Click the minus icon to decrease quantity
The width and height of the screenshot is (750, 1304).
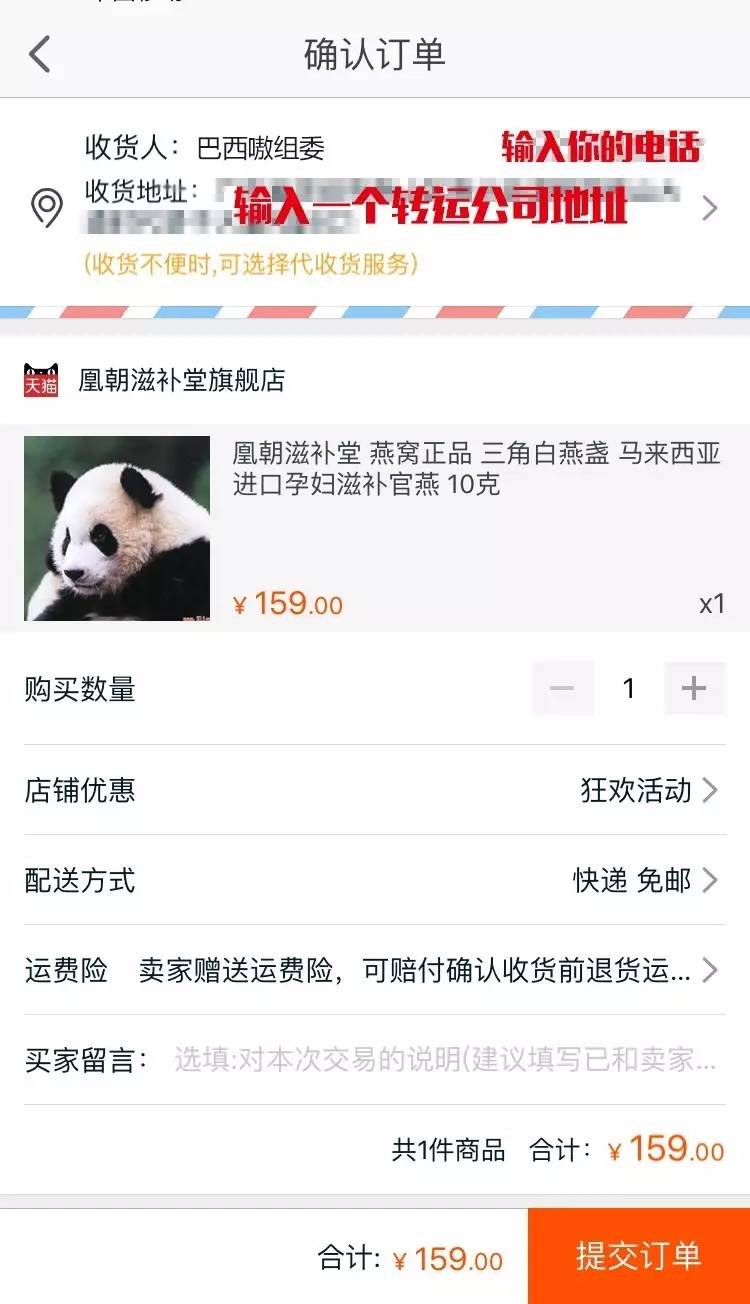[x=562, y=688]
